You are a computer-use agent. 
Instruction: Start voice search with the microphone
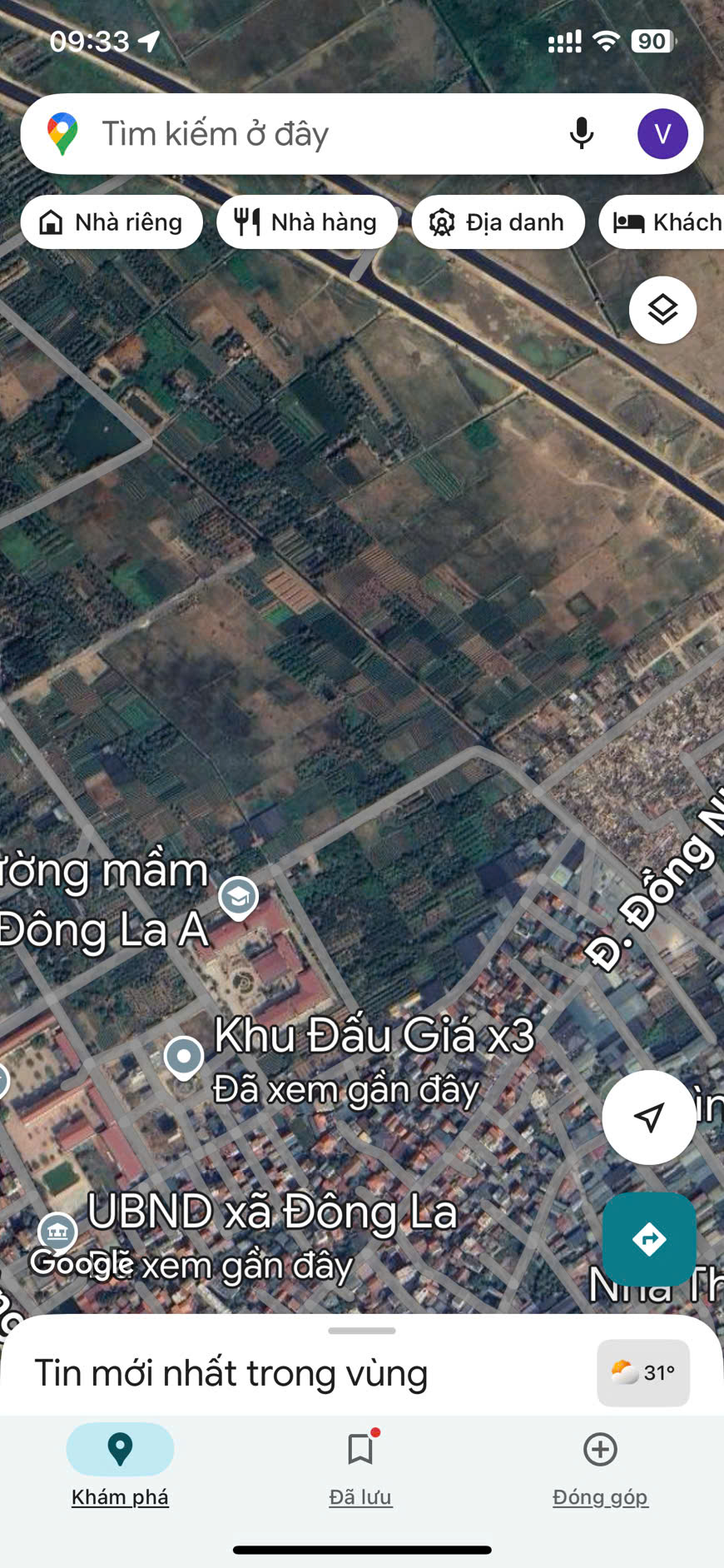click(x=581, y=134)
